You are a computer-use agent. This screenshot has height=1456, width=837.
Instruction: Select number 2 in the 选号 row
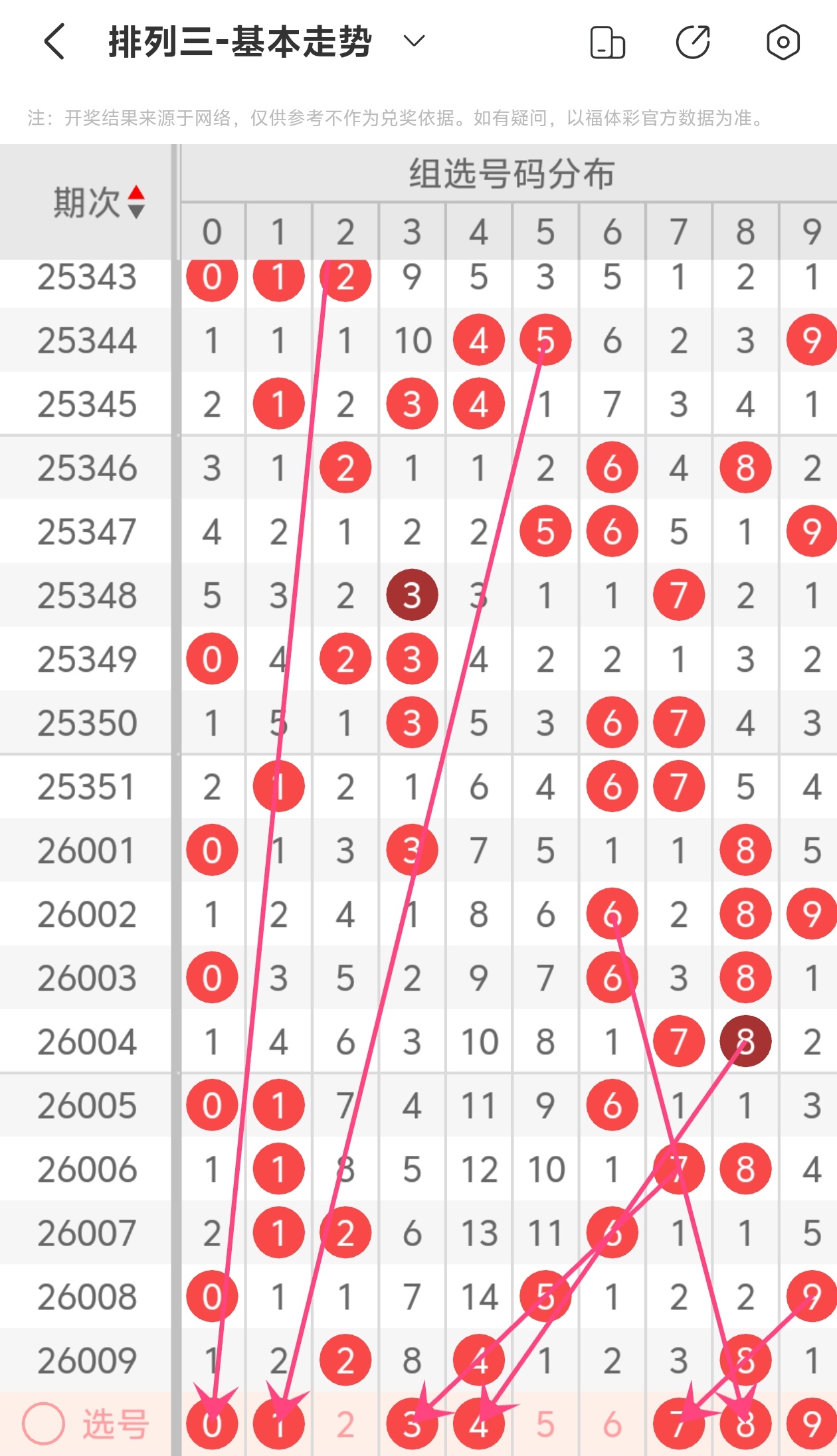tap(345, 1424)
